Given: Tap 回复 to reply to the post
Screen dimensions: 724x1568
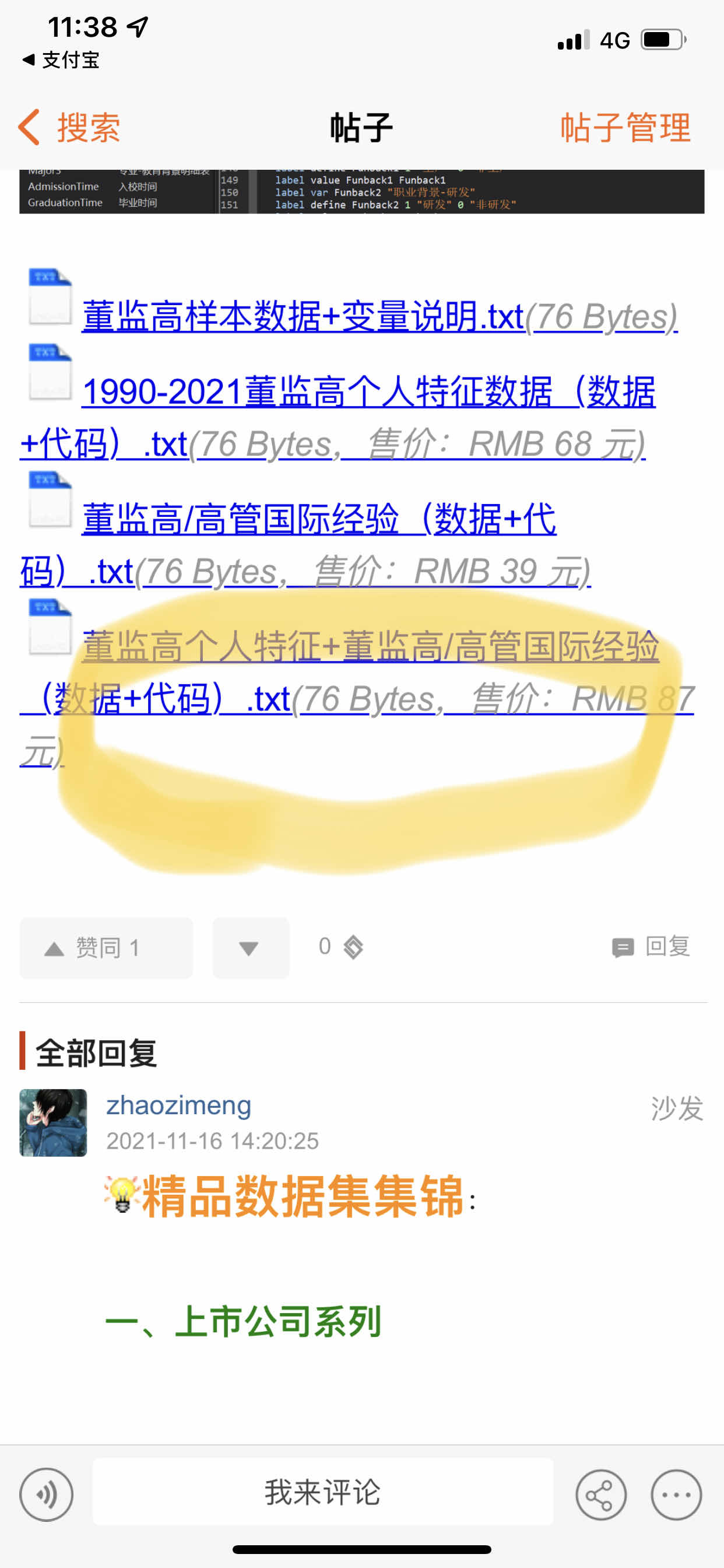Looking at the screenshot, I should pyautogui.click(x=652, y=947).
